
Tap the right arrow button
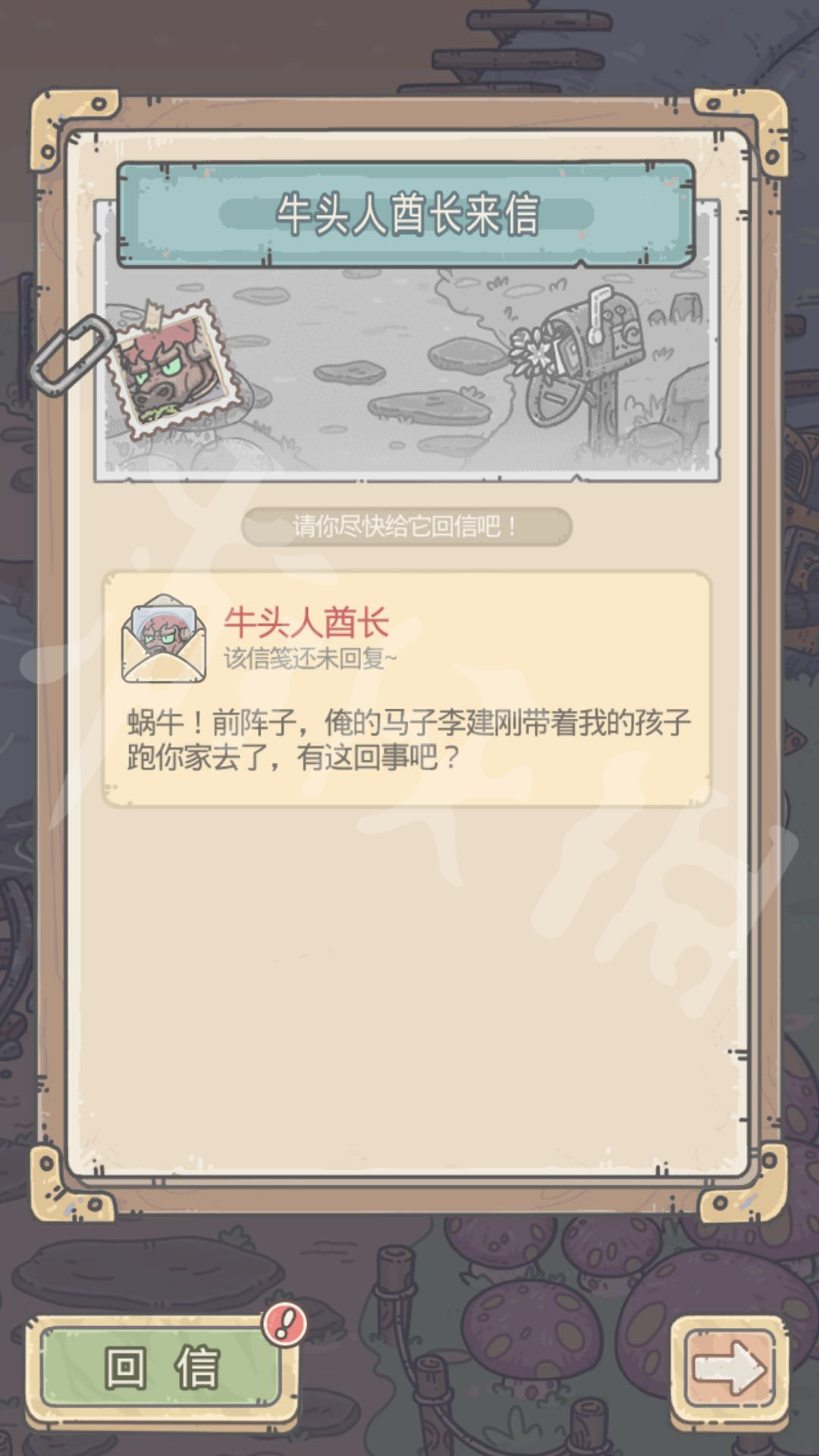click(729, 1369)
